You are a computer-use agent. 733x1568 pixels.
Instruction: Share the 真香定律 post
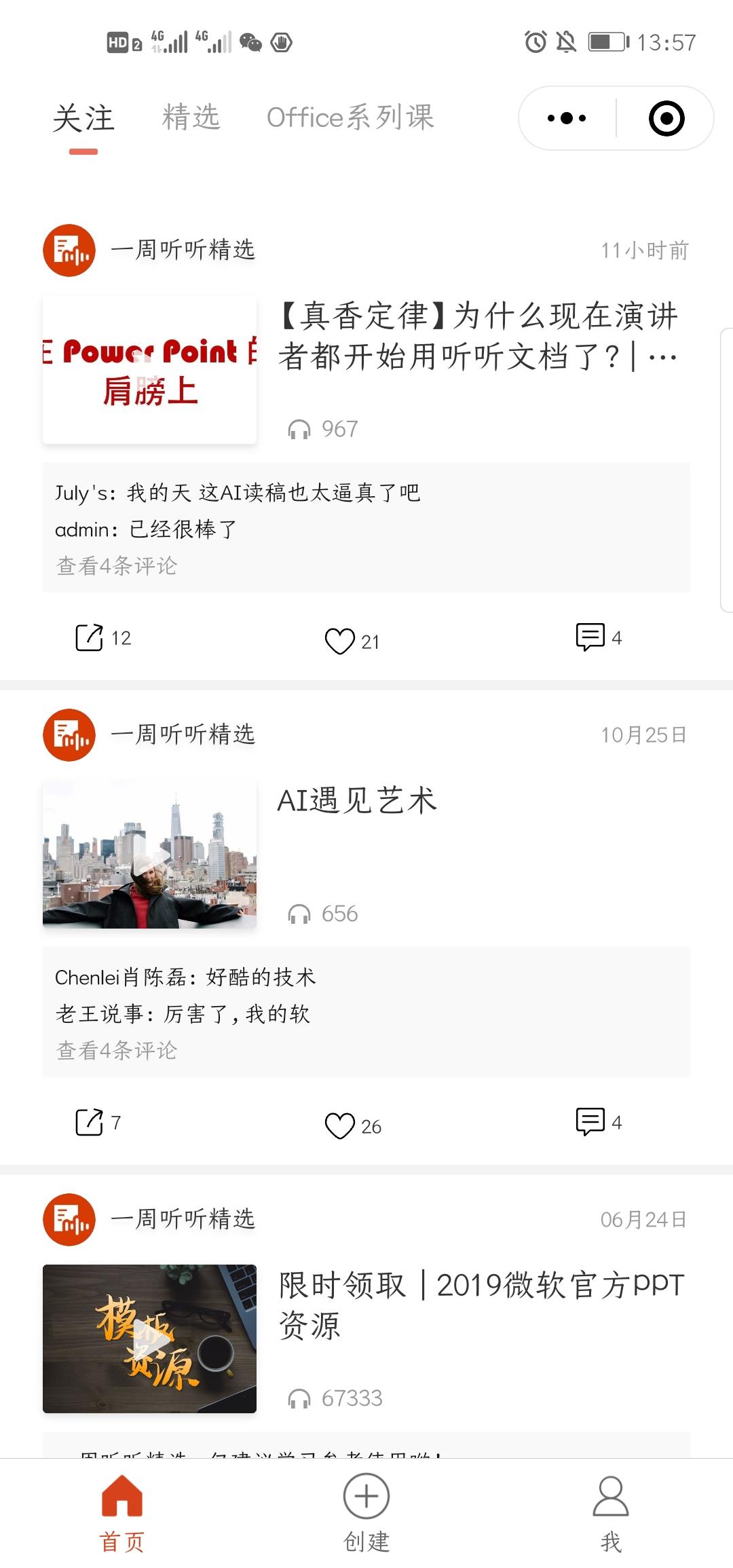[x=90, y=637]
